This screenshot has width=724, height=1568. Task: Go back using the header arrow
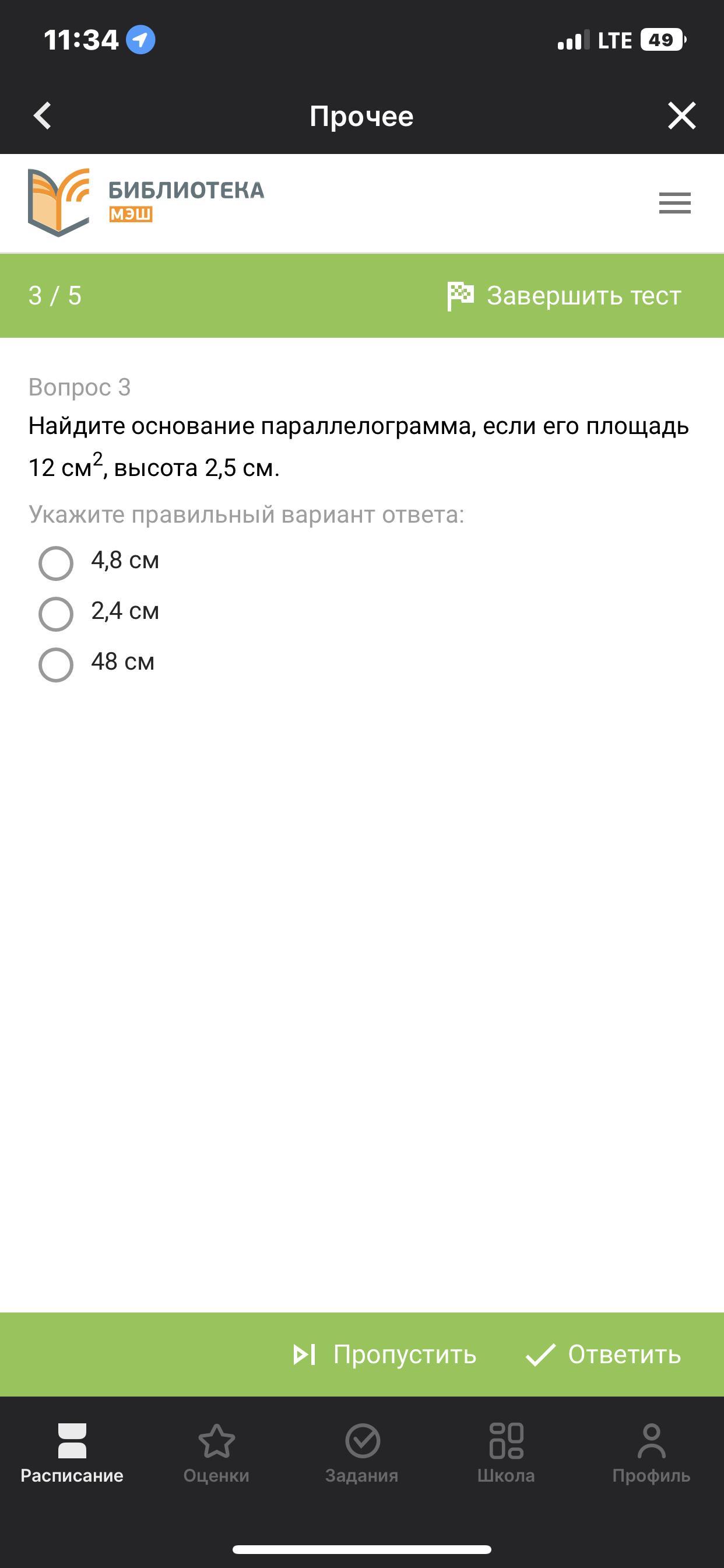click(x=43, y=116)
